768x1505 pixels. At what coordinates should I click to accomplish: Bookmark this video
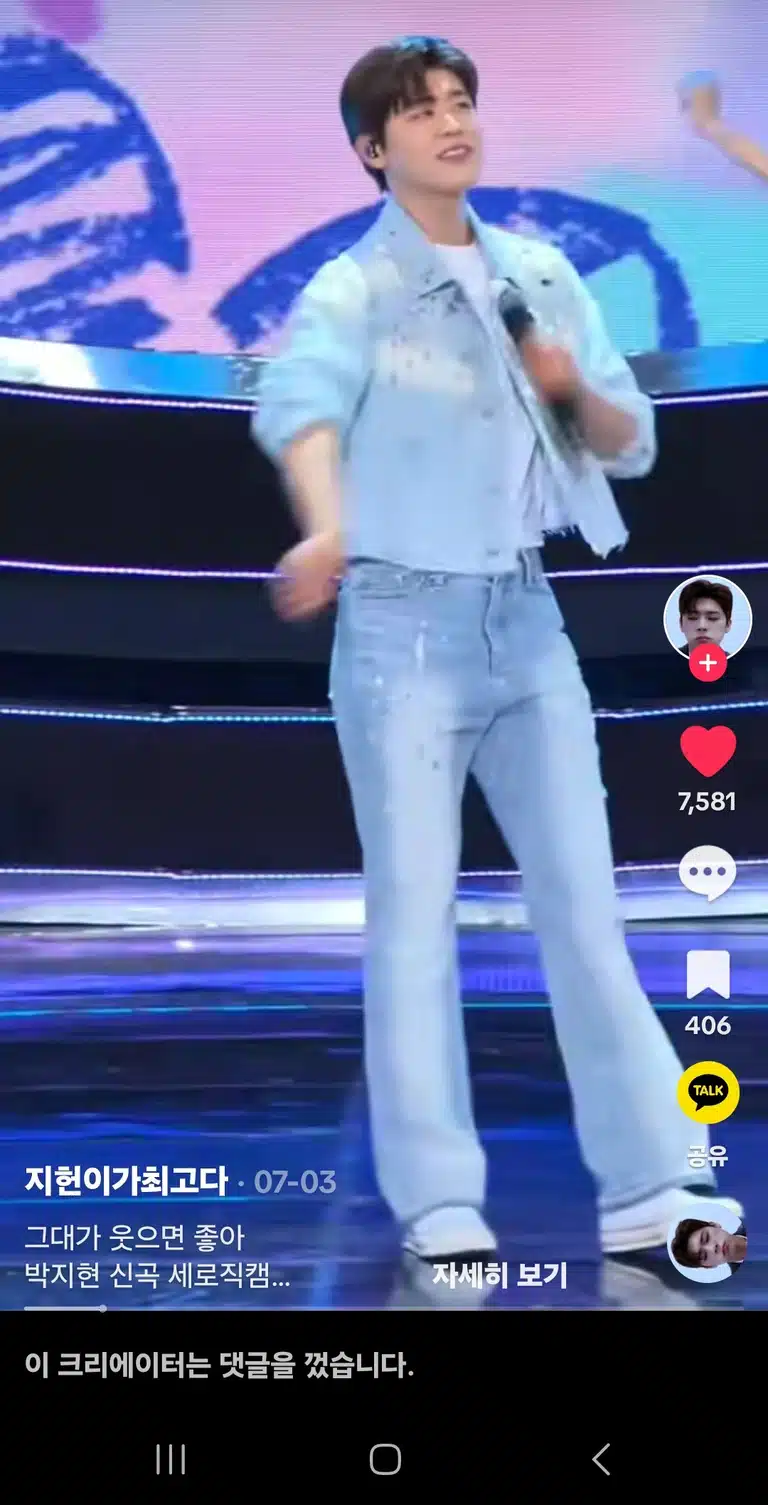708,975
